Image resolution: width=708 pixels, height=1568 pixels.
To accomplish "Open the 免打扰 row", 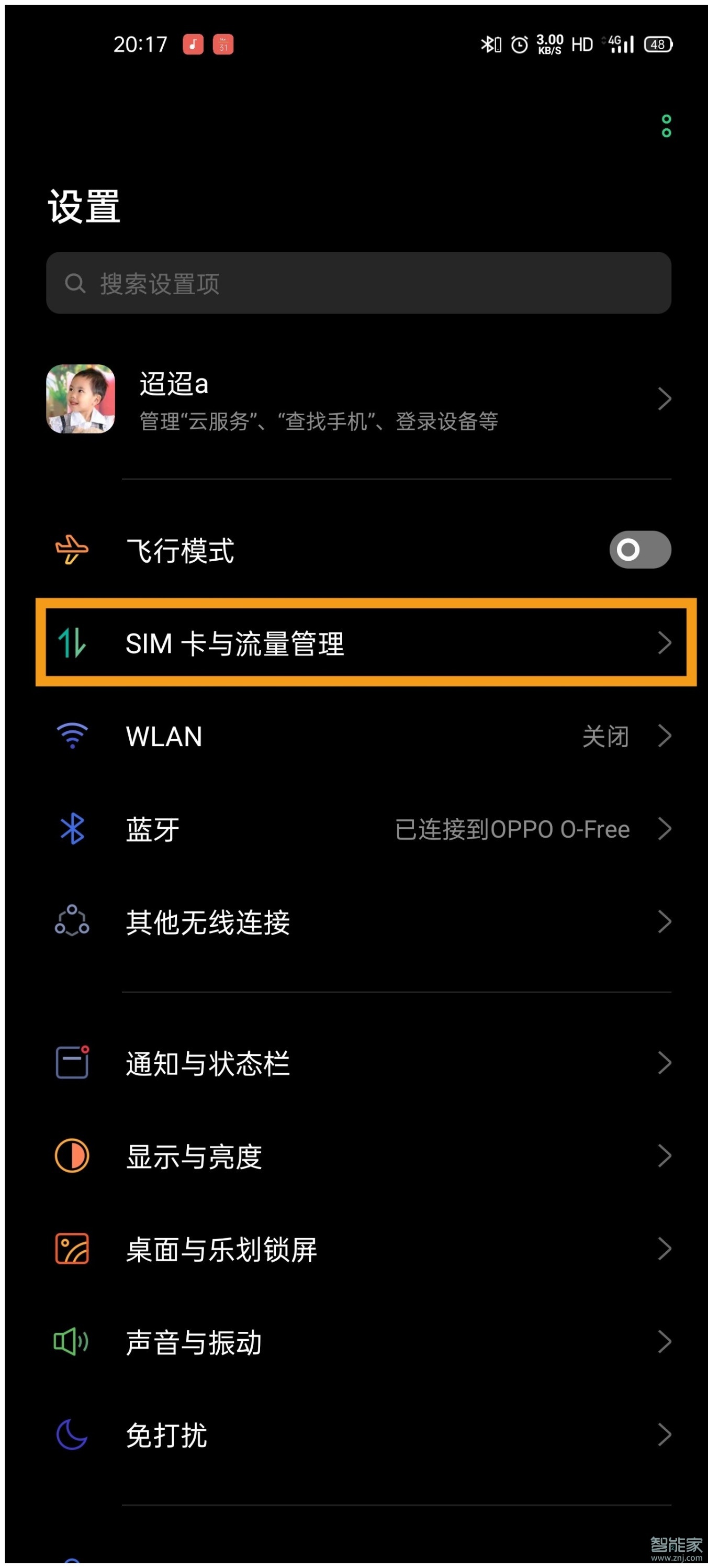I will 358,1436.
